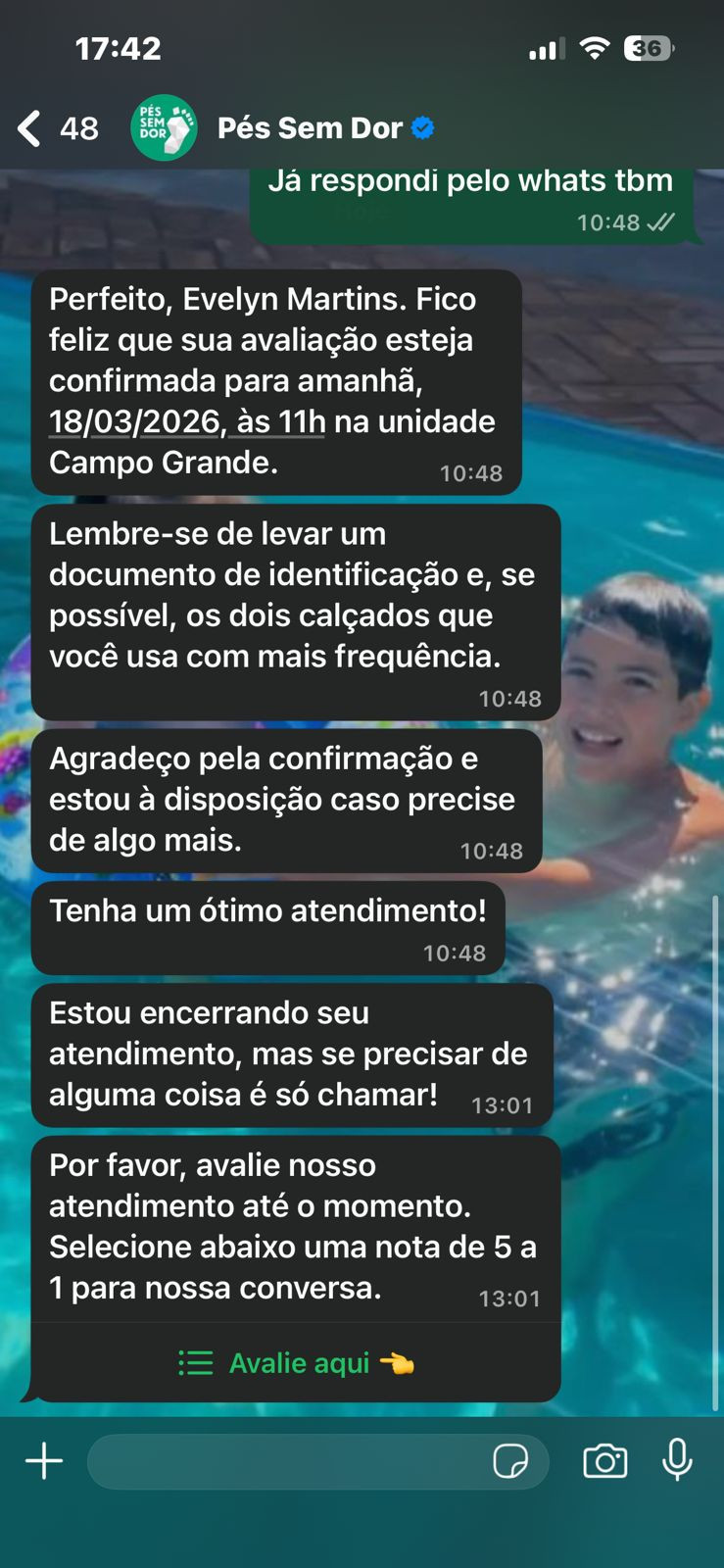Open the sticker picker
The image size is (724, 1568).
(509, 1461)
